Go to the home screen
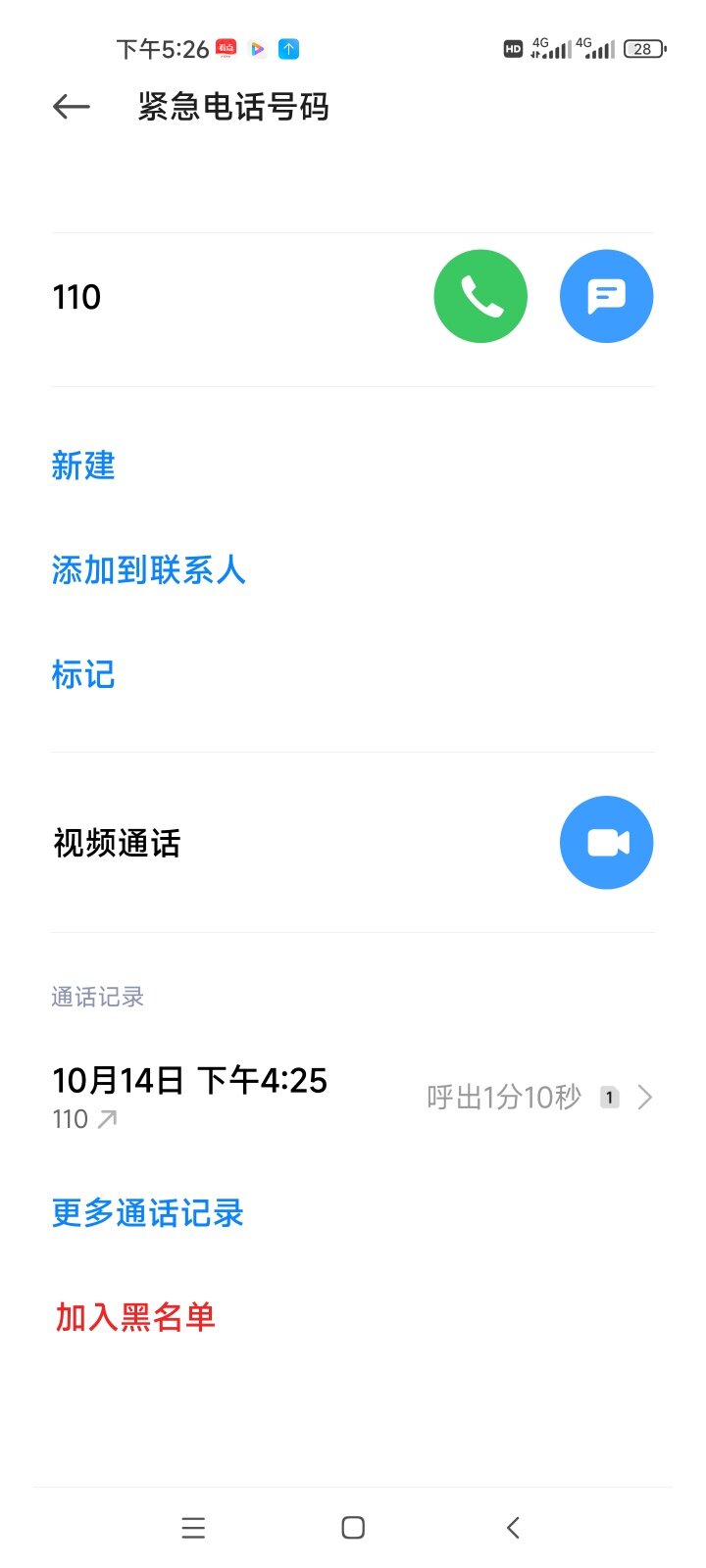Viewport: 706px width, 1568px height. (353, 1528)
